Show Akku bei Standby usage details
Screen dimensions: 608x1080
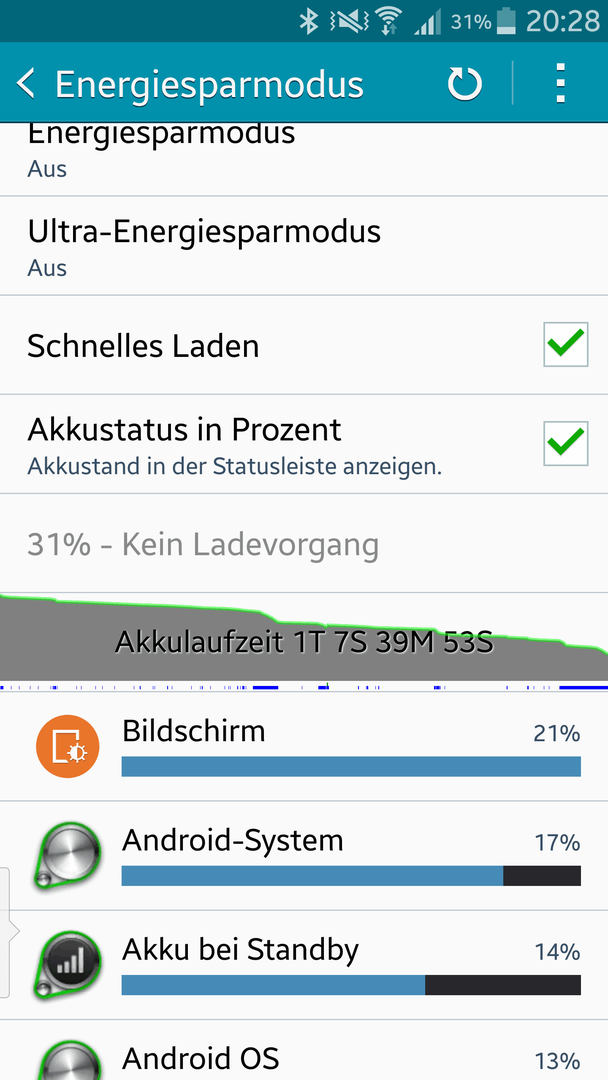pyautogui.click(x=304, y=966)
